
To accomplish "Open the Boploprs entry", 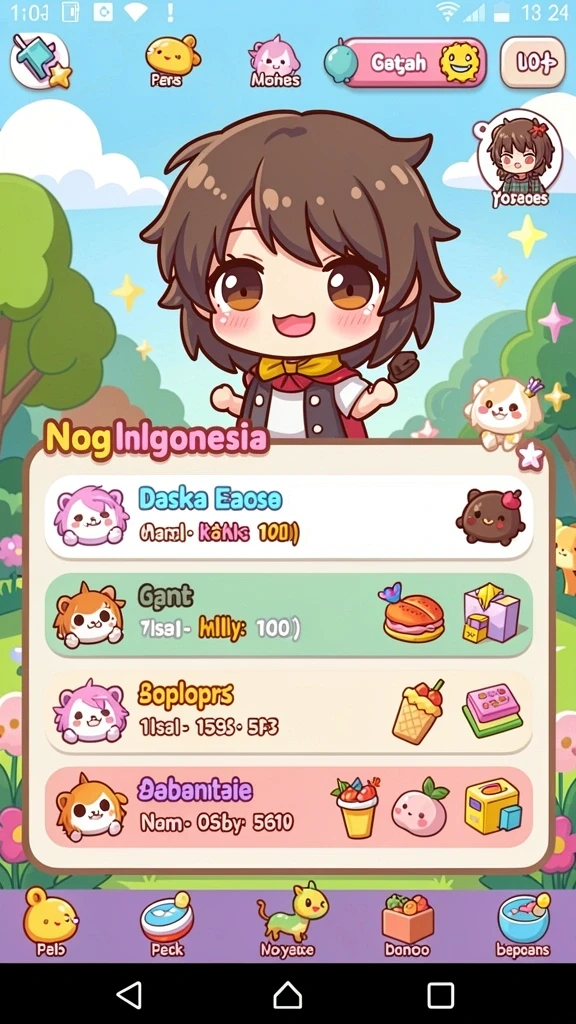I will [289, 711].
